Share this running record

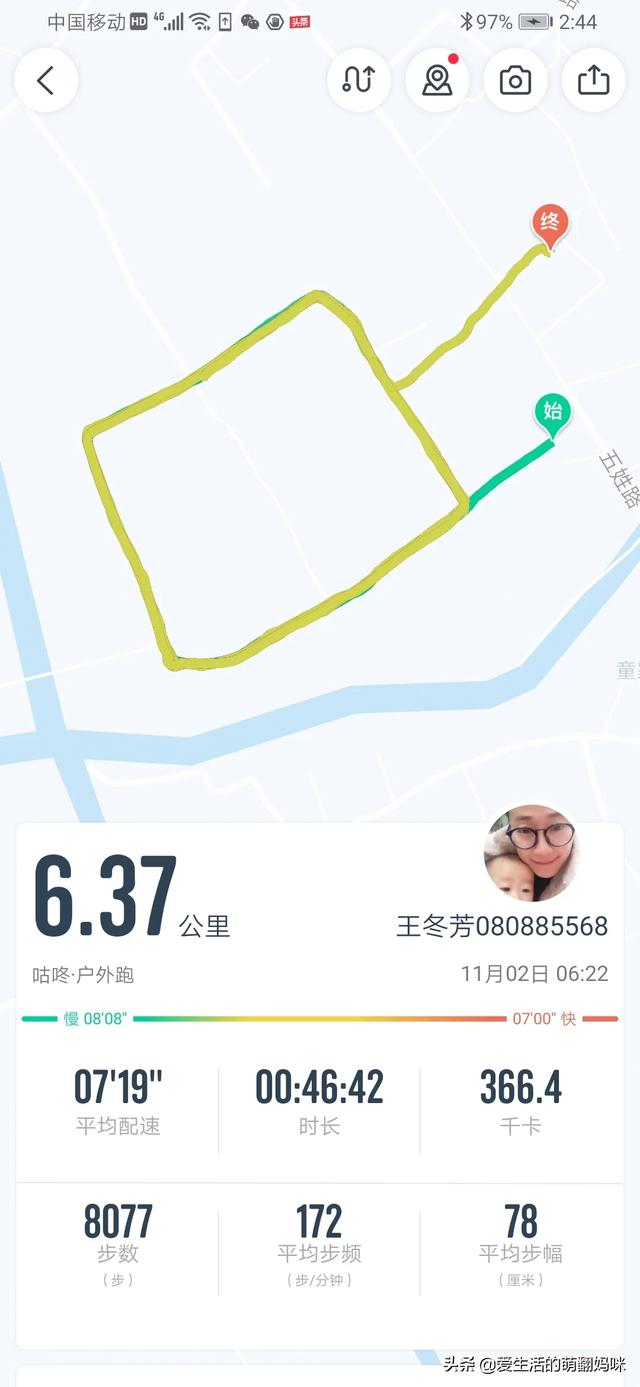(x=594, y=81)
